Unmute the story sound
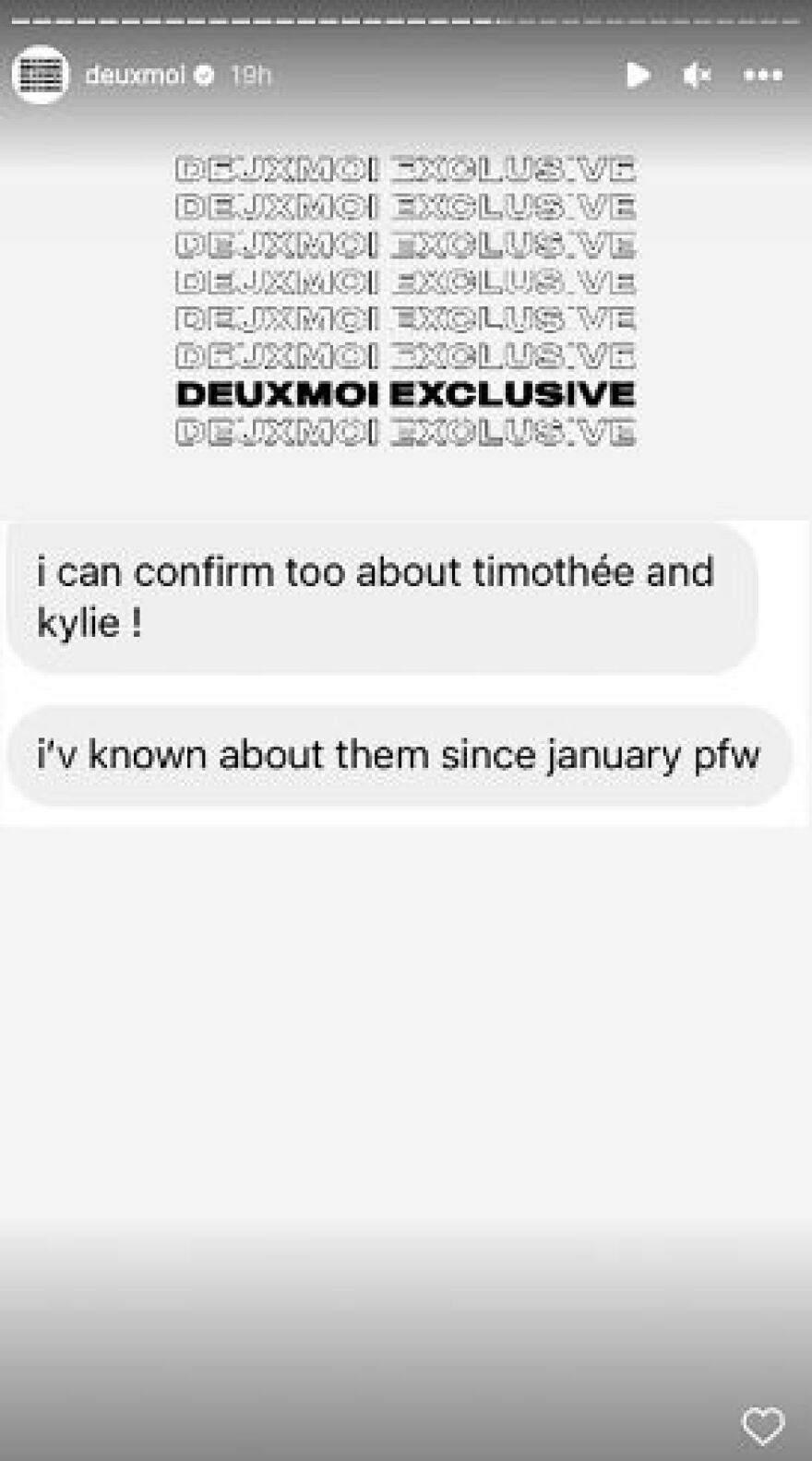The image size is (812, 1461). (x=698, y=75)
